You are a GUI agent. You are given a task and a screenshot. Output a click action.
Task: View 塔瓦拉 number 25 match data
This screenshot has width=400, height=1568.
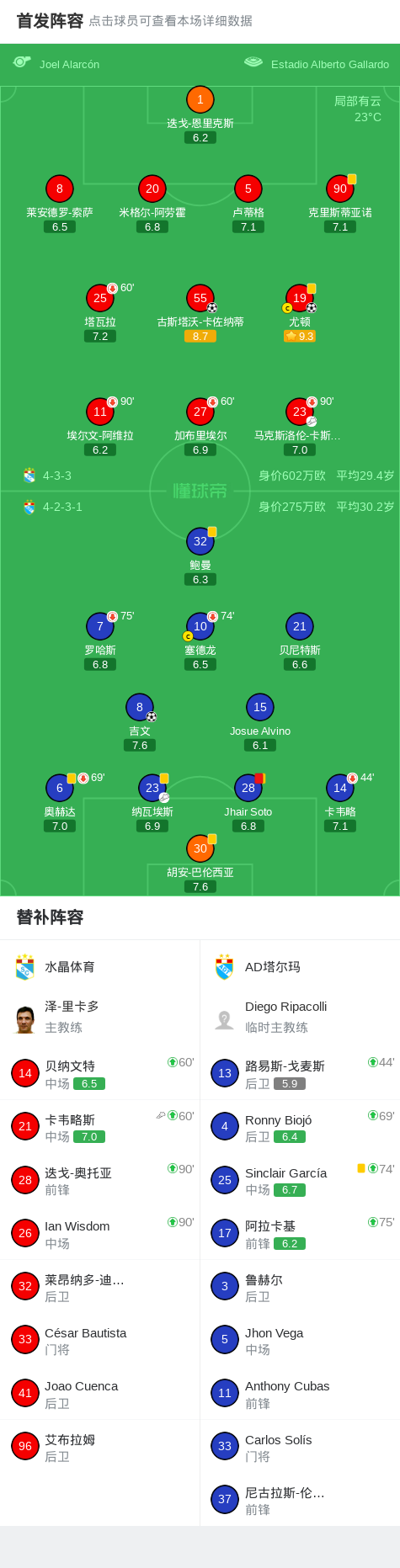tap(100, 313)
